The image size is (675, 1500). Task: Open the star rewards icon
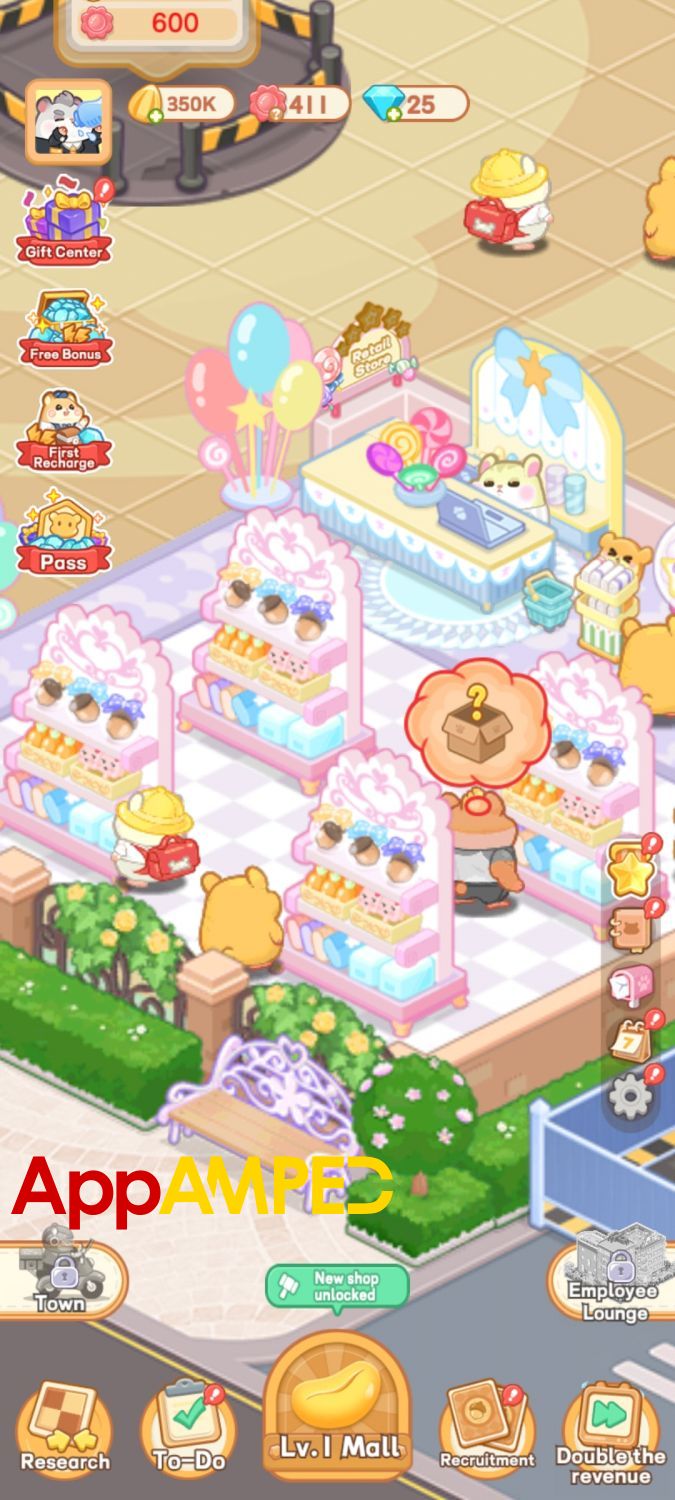tap(632, 871)
